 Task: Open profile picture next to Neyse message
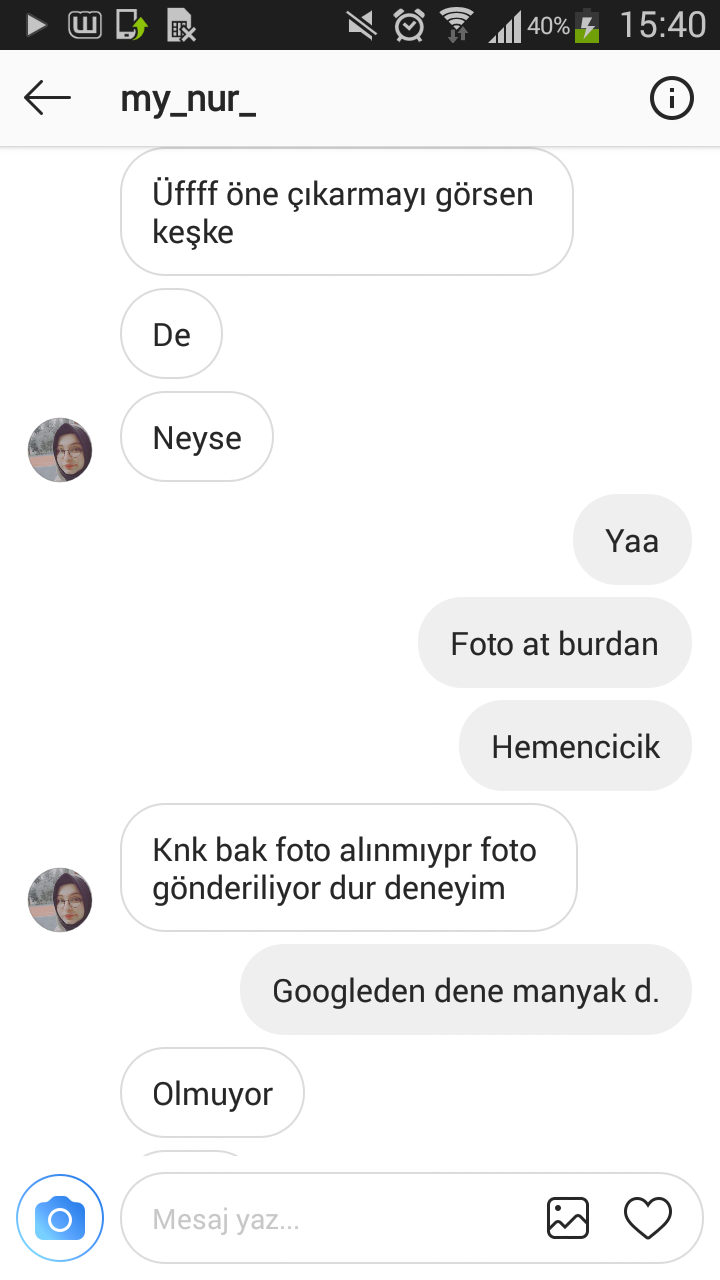click(x=60, y=450)
